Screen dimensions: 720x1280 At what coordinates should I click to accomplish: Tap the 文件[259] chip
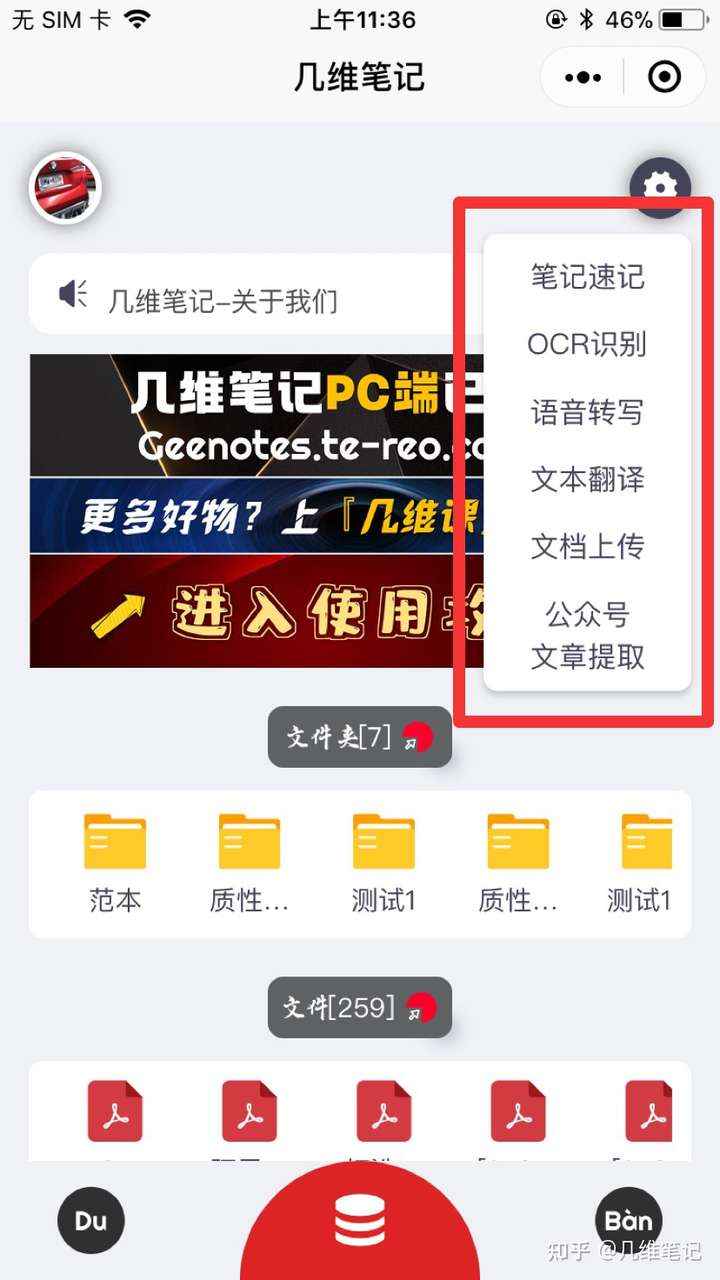pyautogui.click(x=360, y=1007)
